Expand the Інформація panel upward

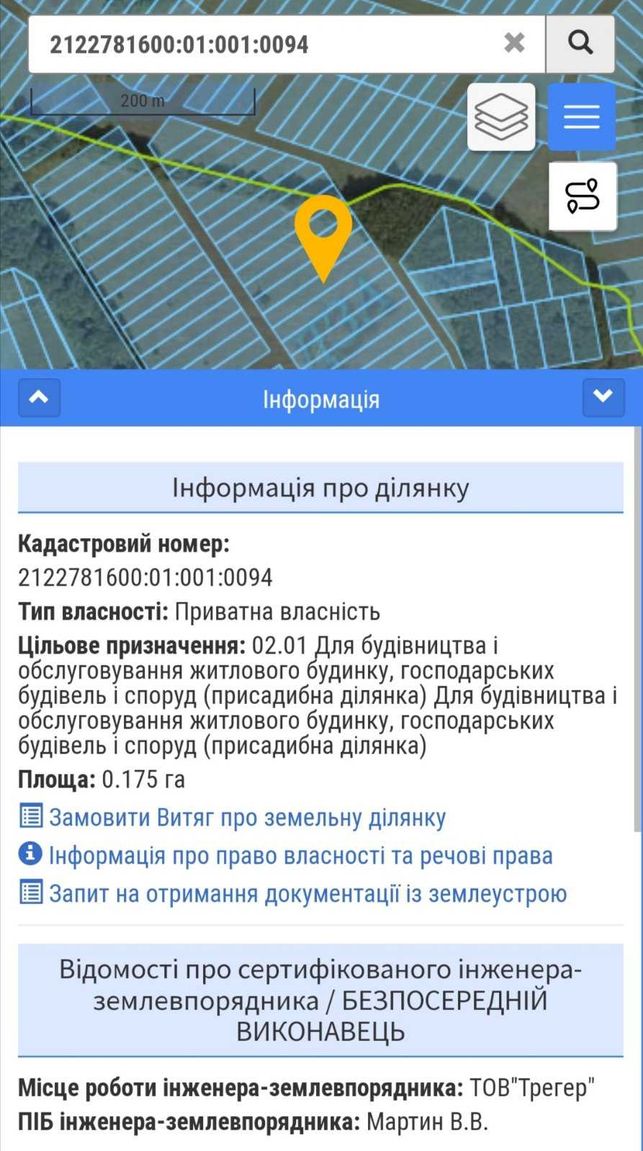coord(40,397)
